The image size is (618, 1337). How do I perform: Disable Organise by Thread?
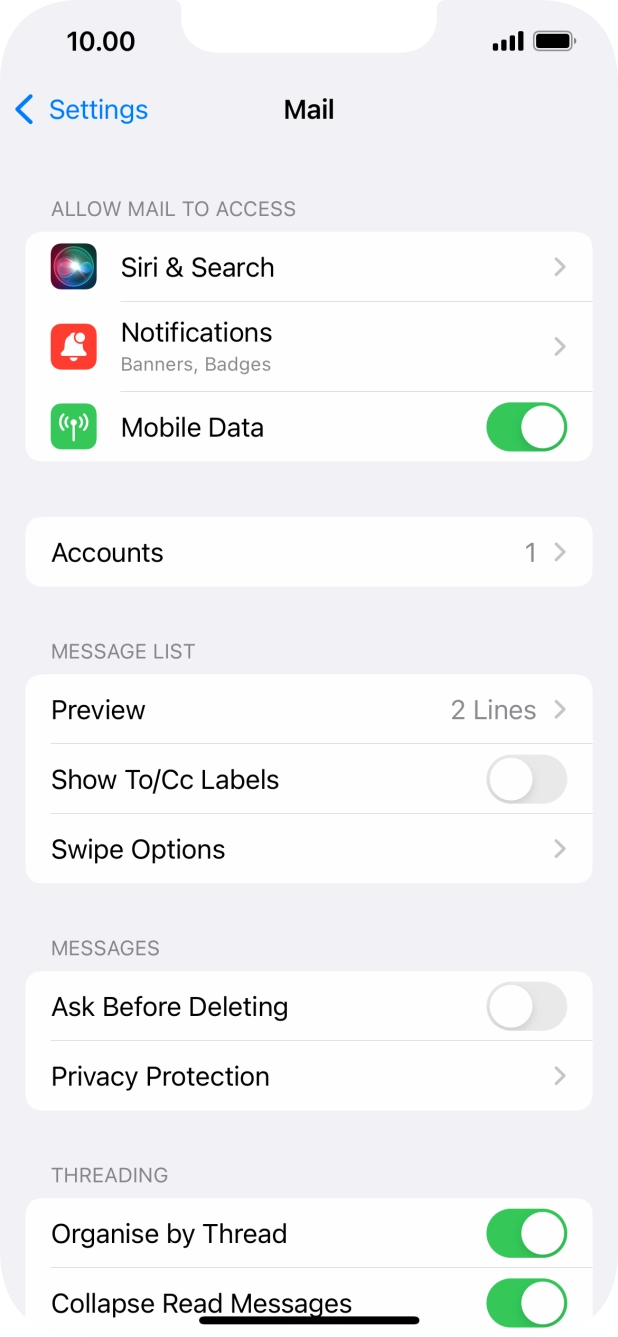(526, 1234)
